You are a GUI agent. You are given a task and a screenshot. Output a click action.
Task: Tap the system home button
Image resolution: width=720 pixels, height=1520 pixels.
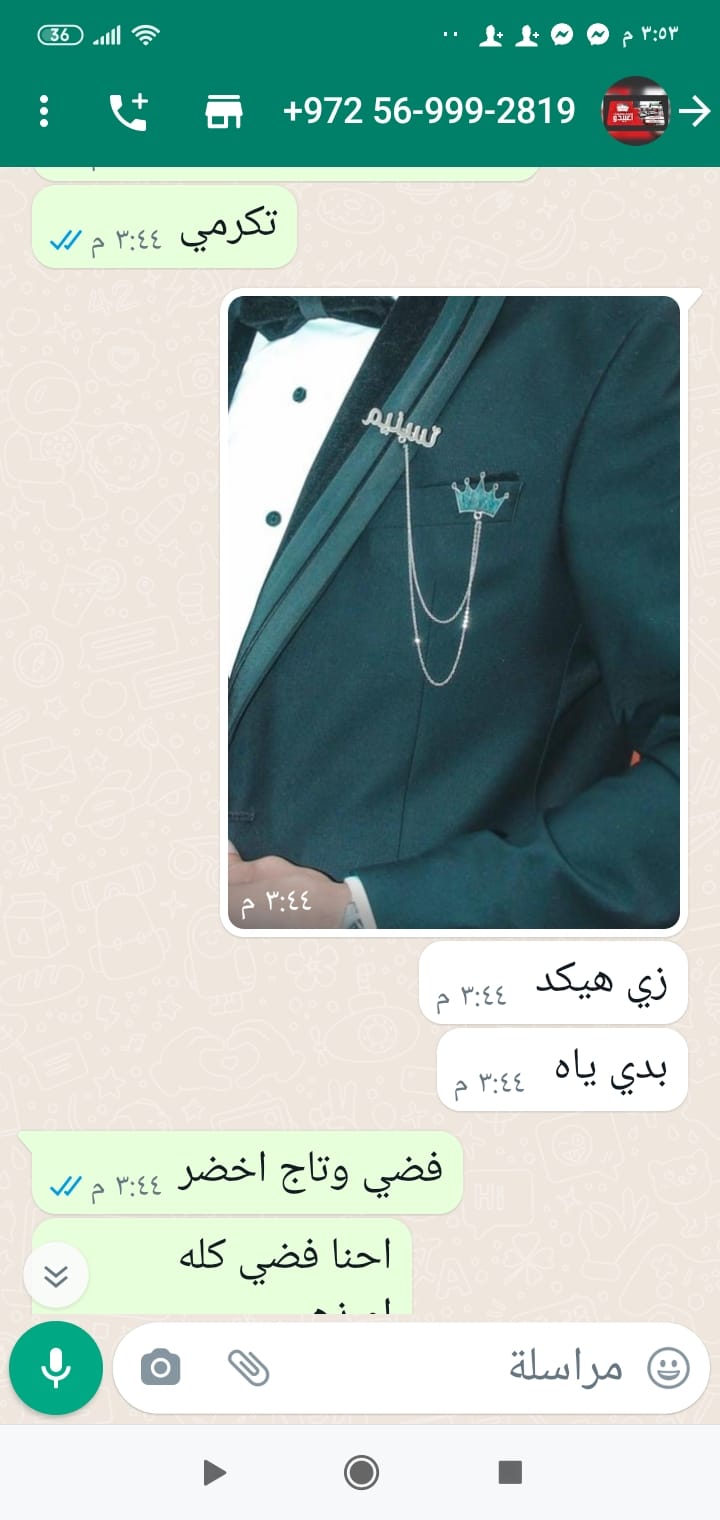[360, 1472]
